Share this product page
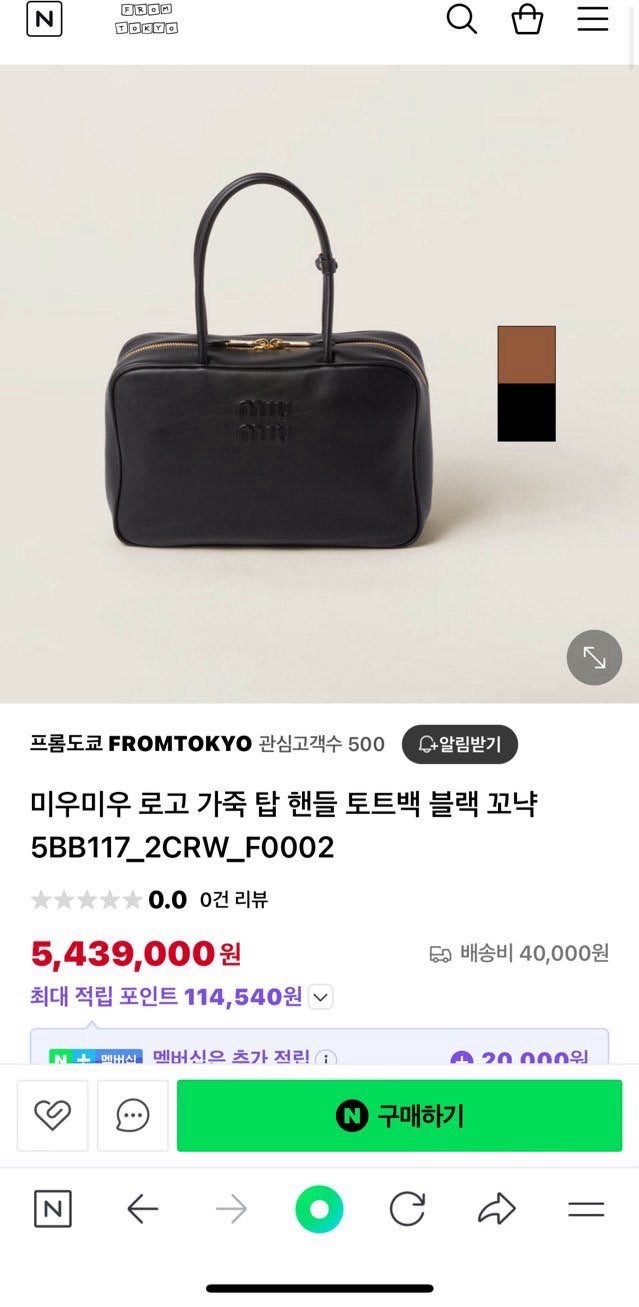 tap(496, 1209)
